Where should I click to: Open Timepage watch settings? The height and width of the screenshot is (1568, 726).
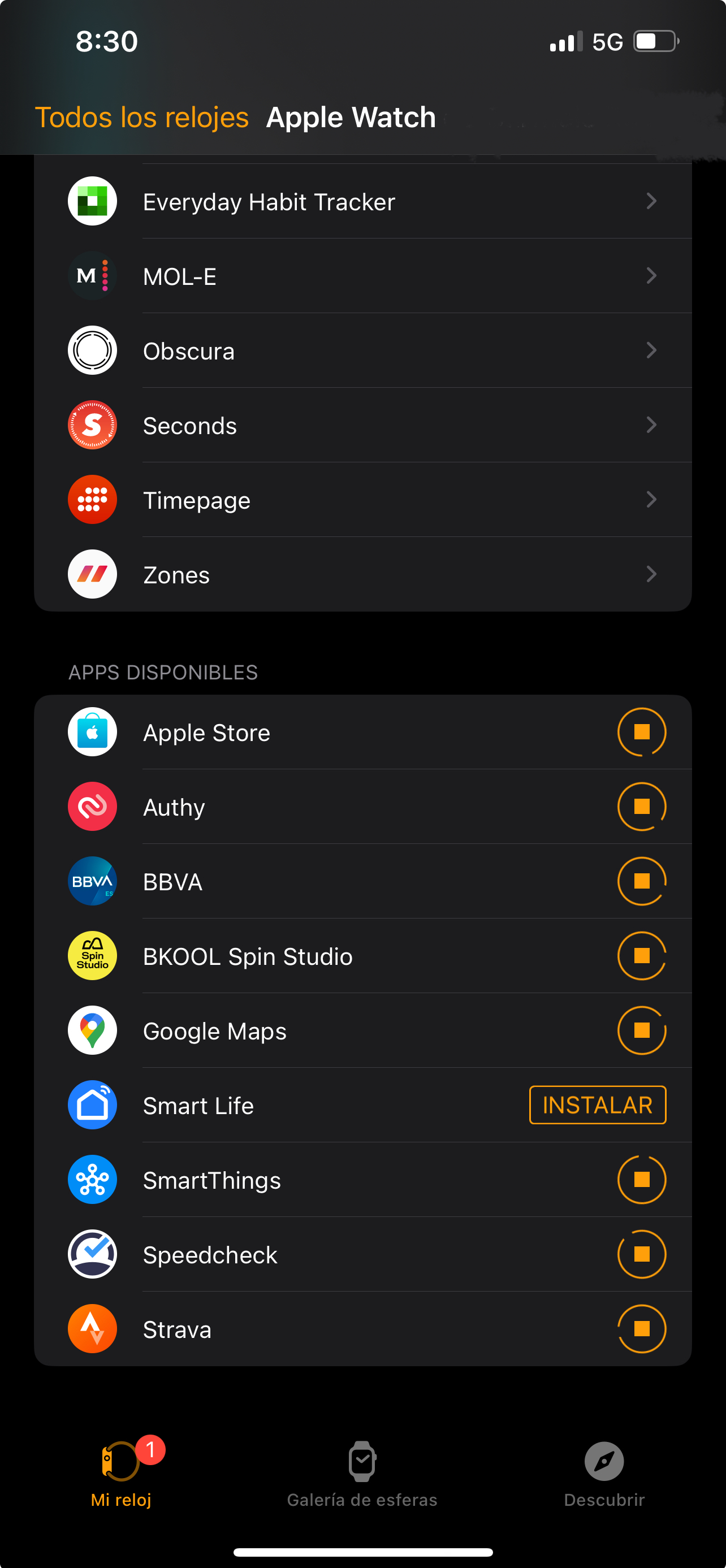coord(362,500)
